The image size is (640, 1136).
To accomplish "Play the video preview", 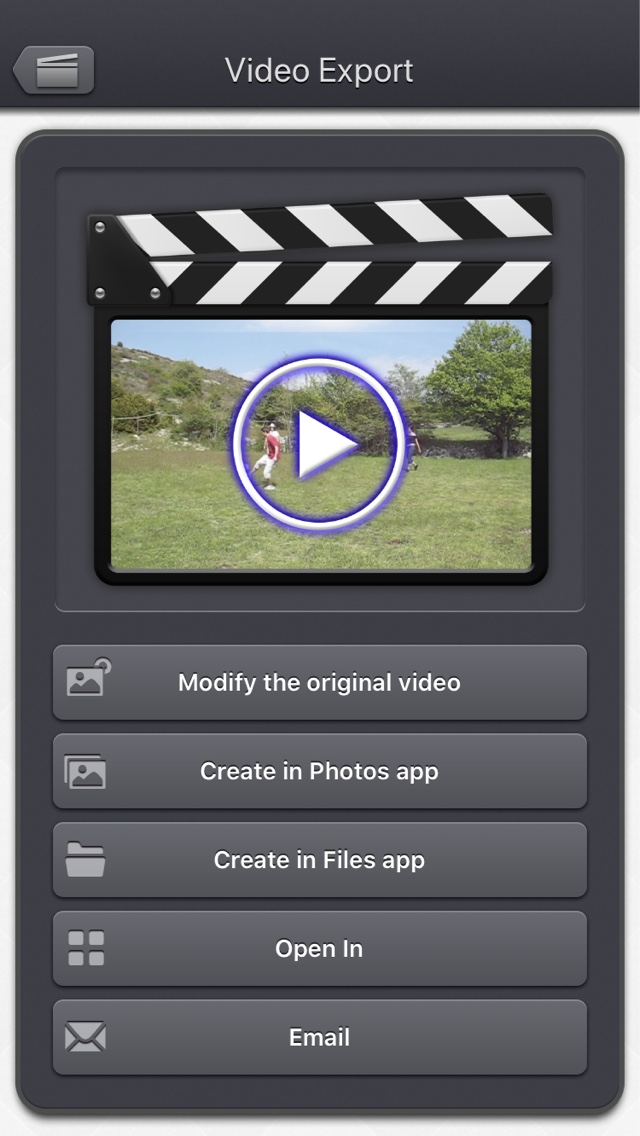I will 320,444.
